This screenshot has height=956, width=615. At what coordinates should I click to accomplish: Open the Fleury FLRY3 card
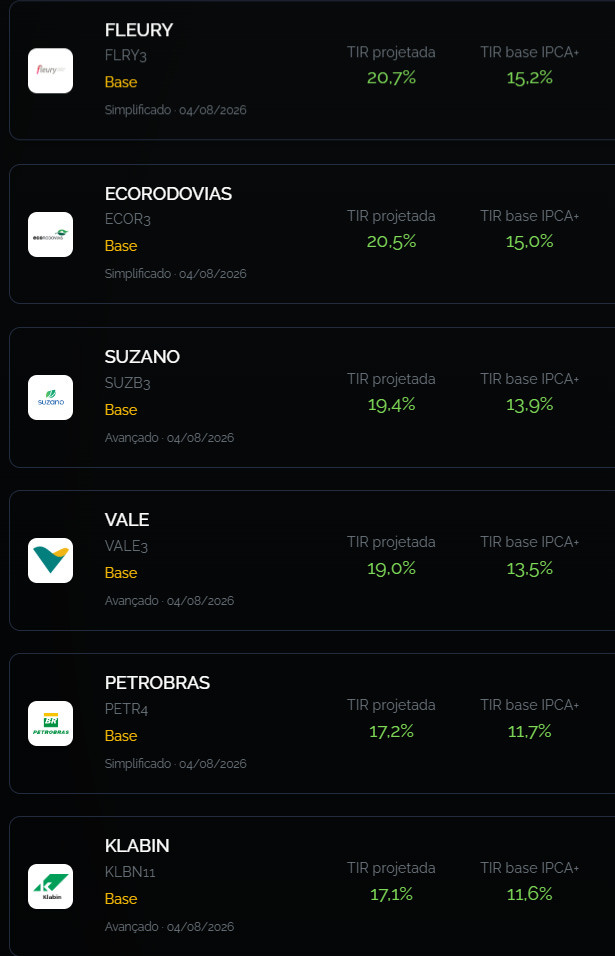click(x=312, y=71)
